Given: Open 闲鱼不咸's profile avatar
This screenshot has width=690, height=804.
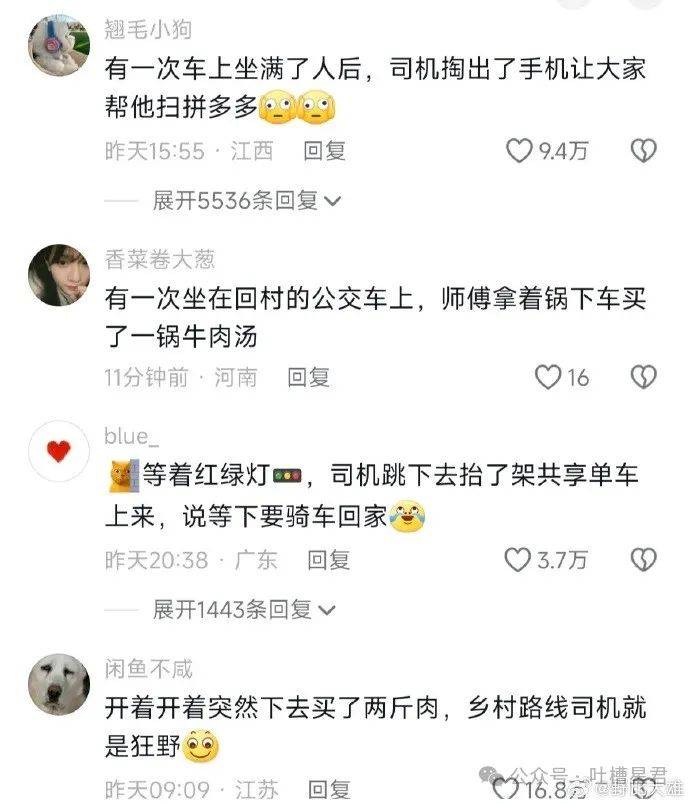Looking at the screenshot, I should (59, 684).
